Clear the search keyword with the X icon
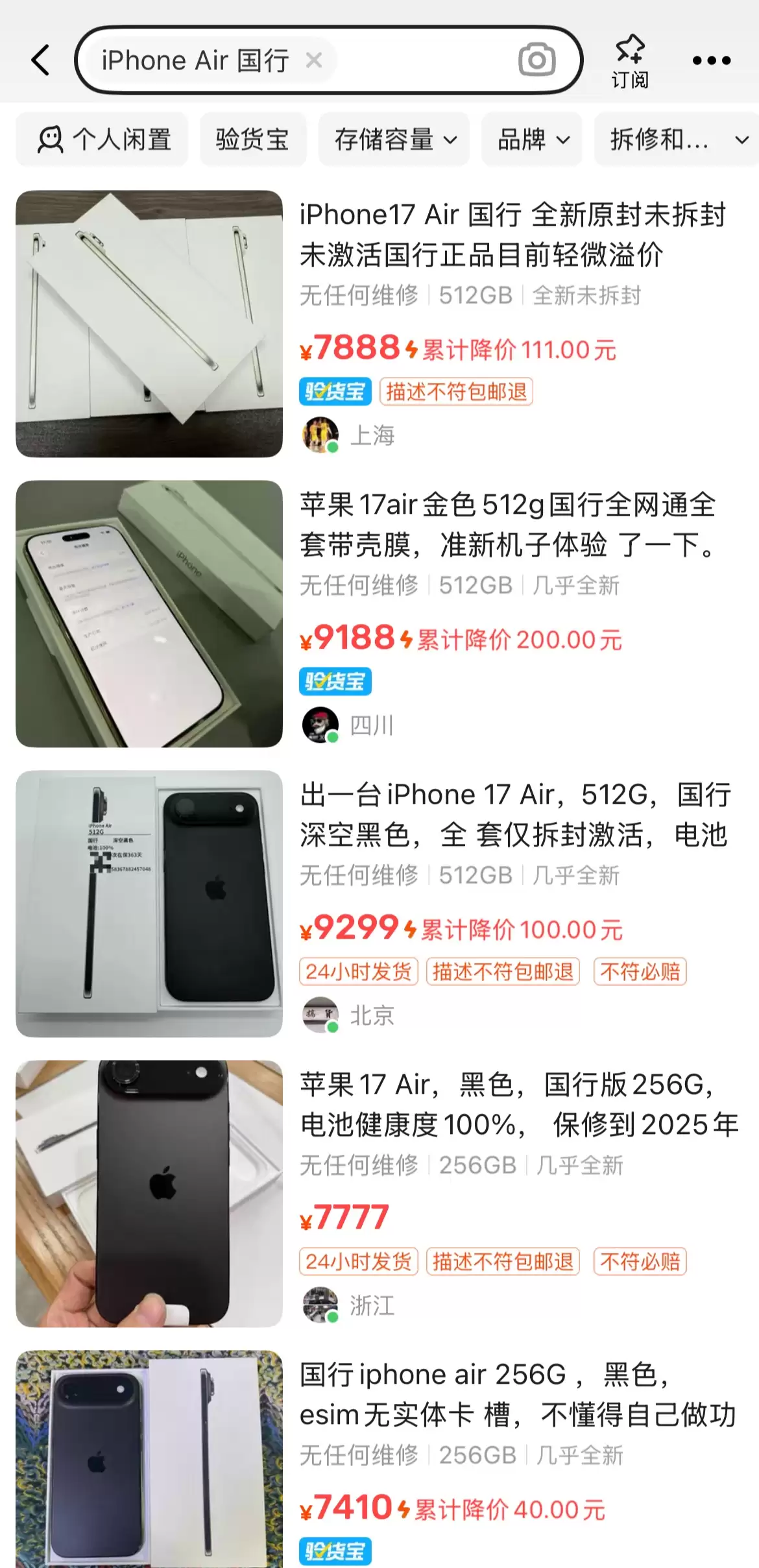The height and width of the screenshot is (1568, 759). (315, 60)
